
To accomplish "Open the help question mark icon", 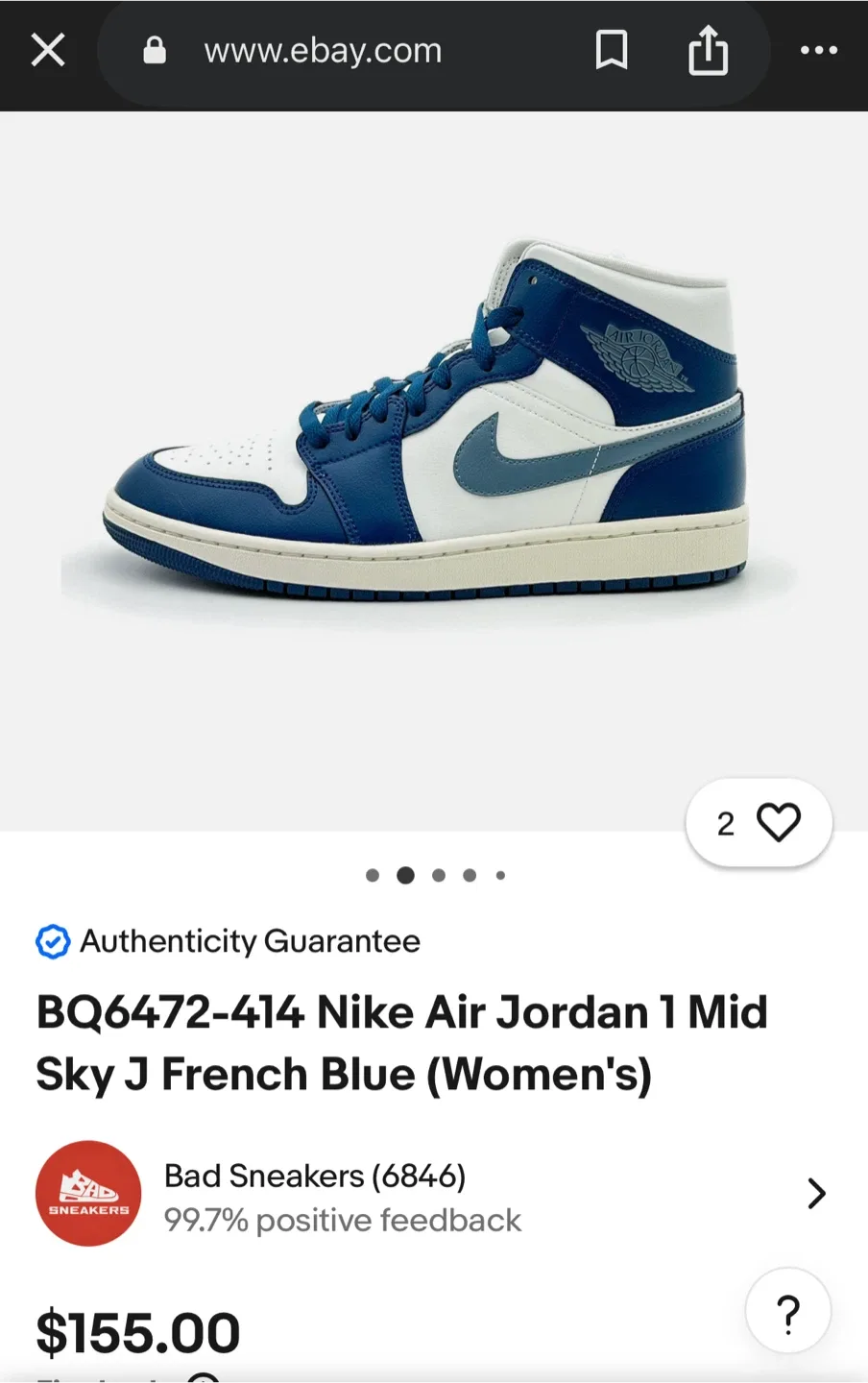I will (788, 1310).
